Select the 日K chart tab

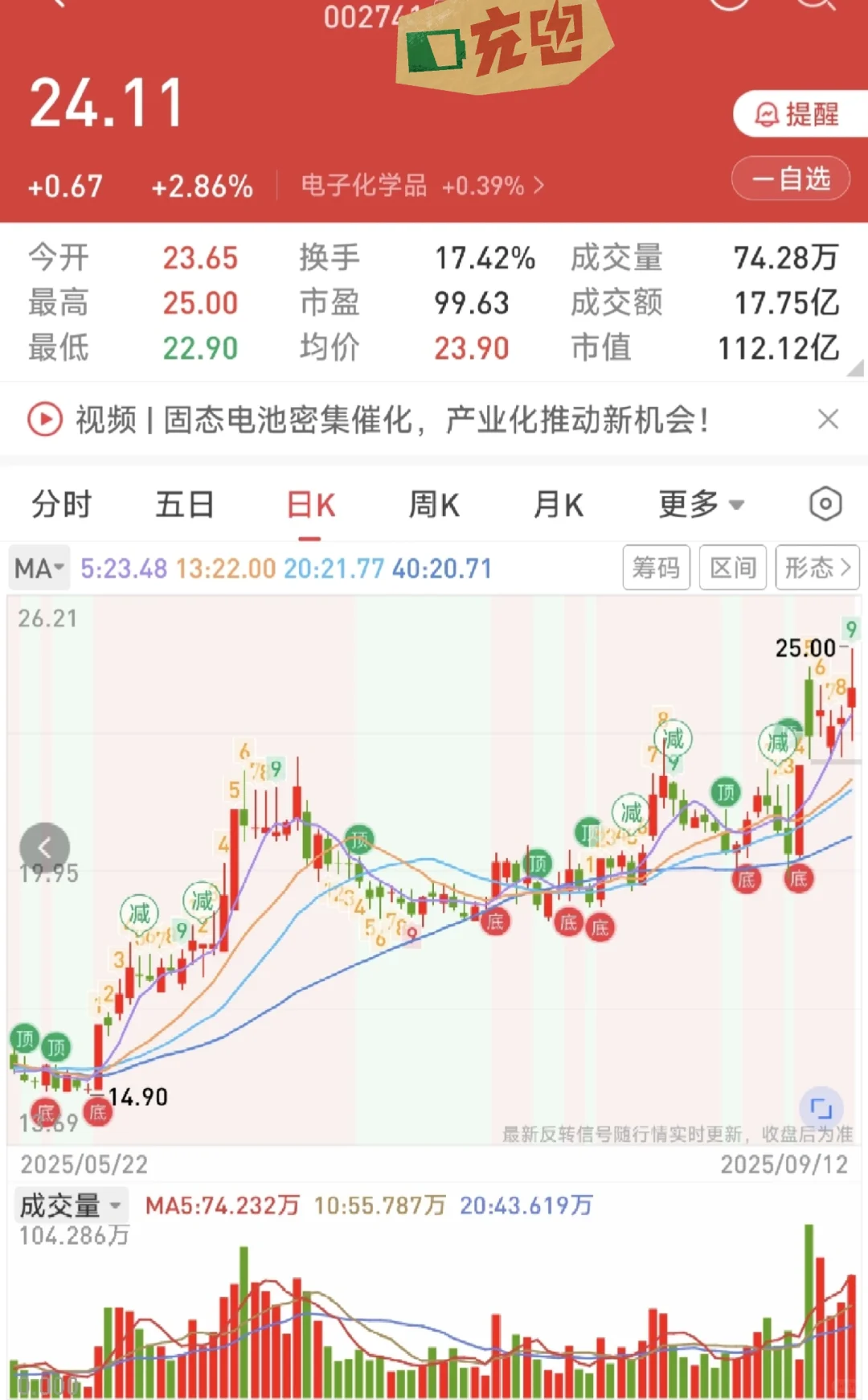pos(311,505)
